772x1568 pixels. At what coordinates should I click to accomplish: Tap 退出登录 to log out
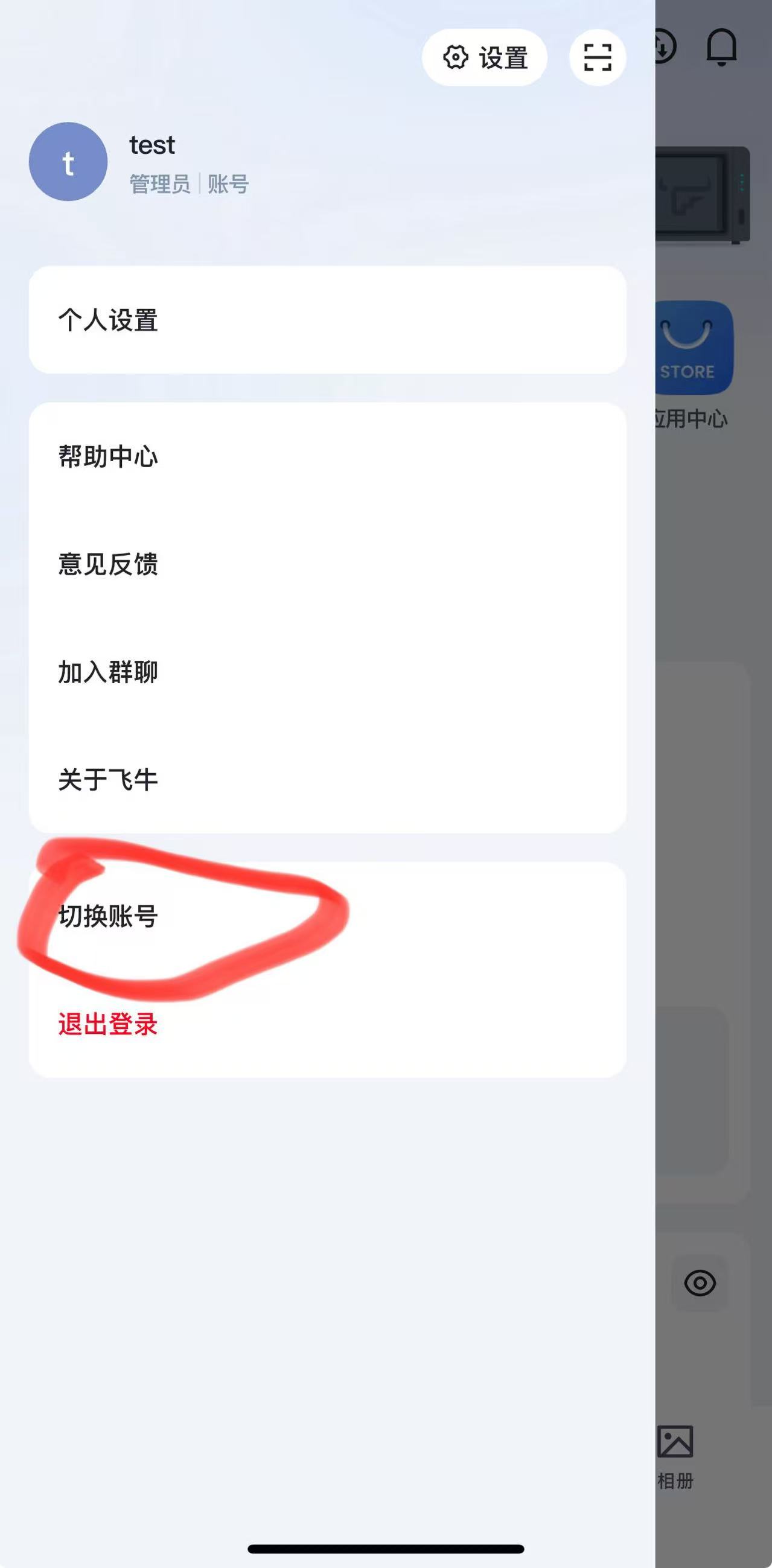[x=327, y=1024]
